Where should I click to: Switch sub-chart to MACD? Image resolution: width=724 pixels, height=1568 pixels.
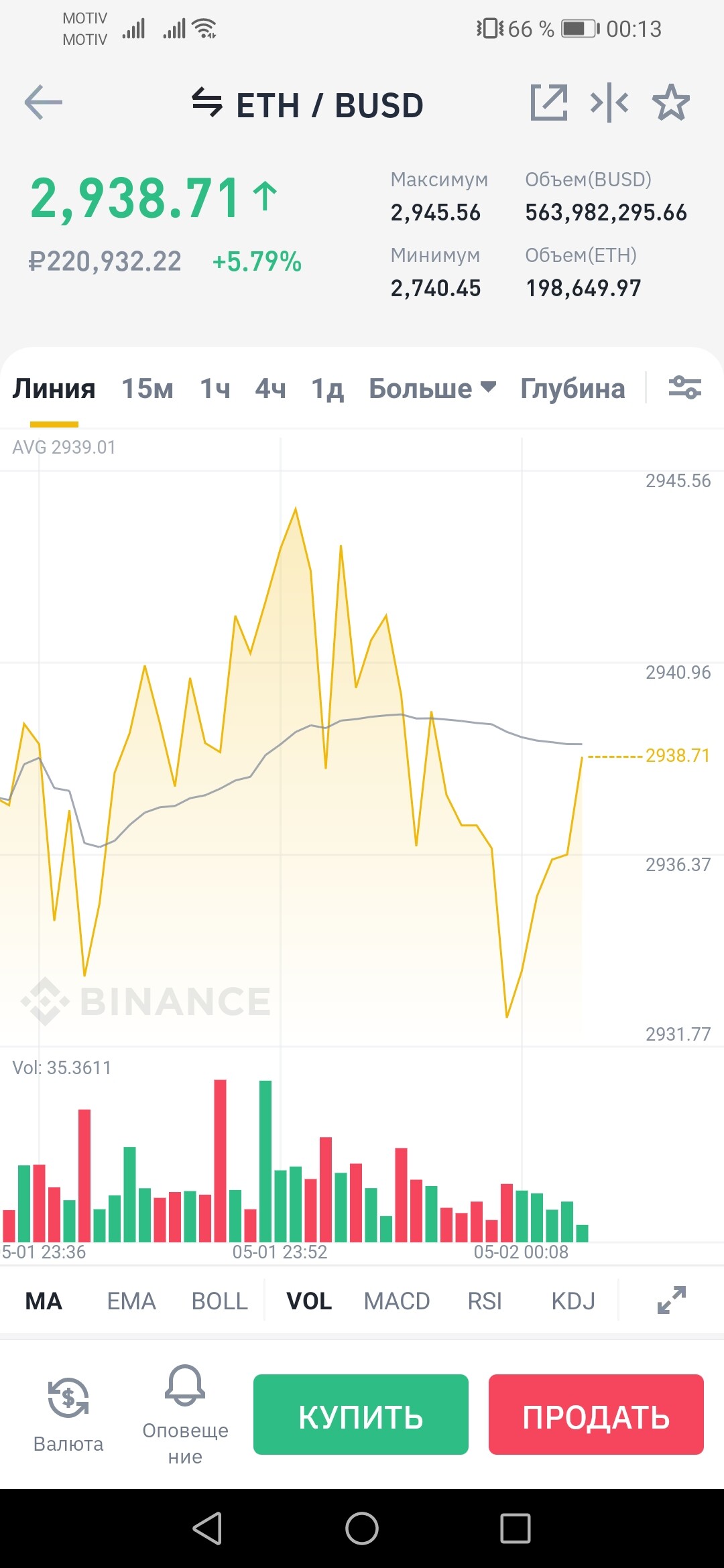pyautogui.click(x=397, y=1301)
